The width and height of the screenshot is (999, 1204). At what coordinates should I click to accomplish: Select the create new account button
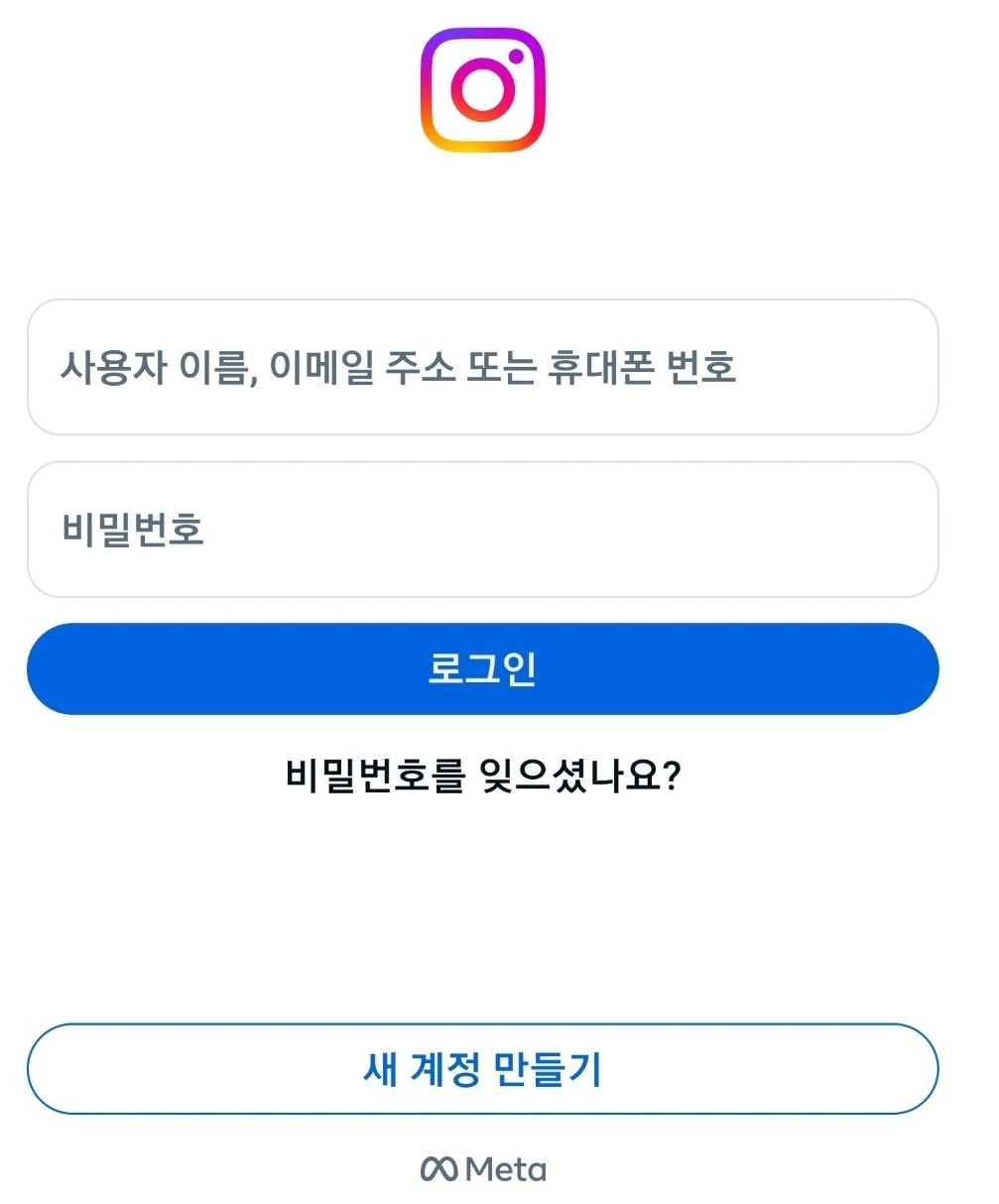[483, 1068]
